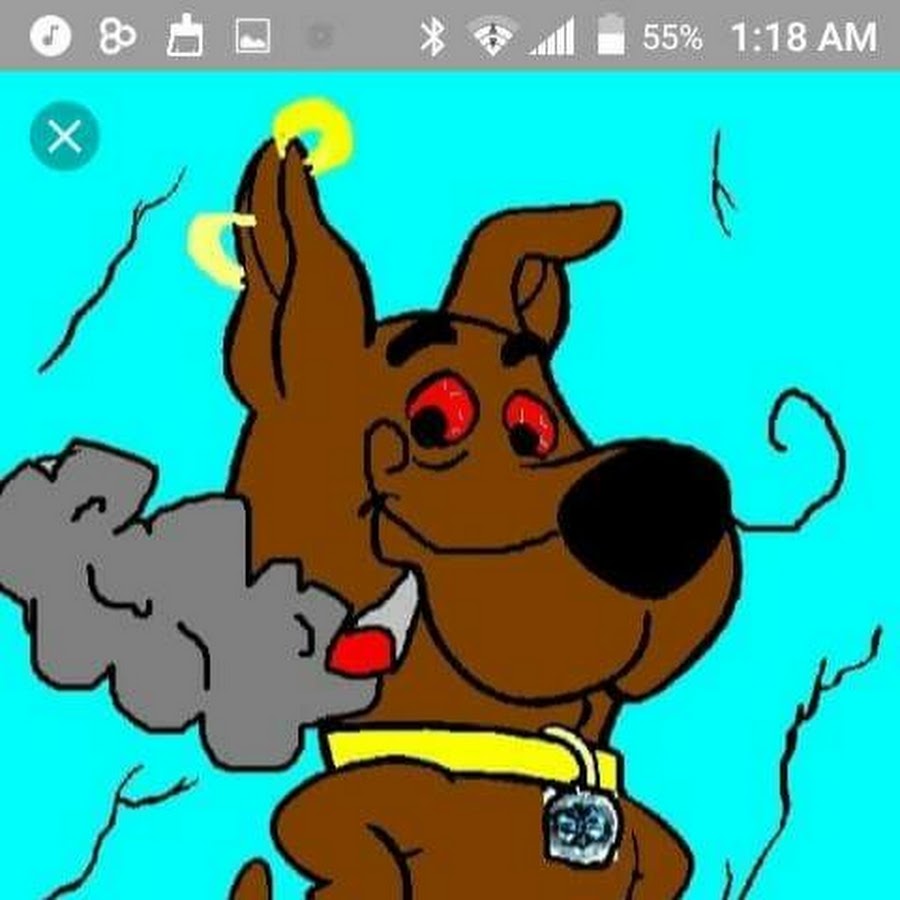Close the full-screen image viewer

click(x=65, y=137)
